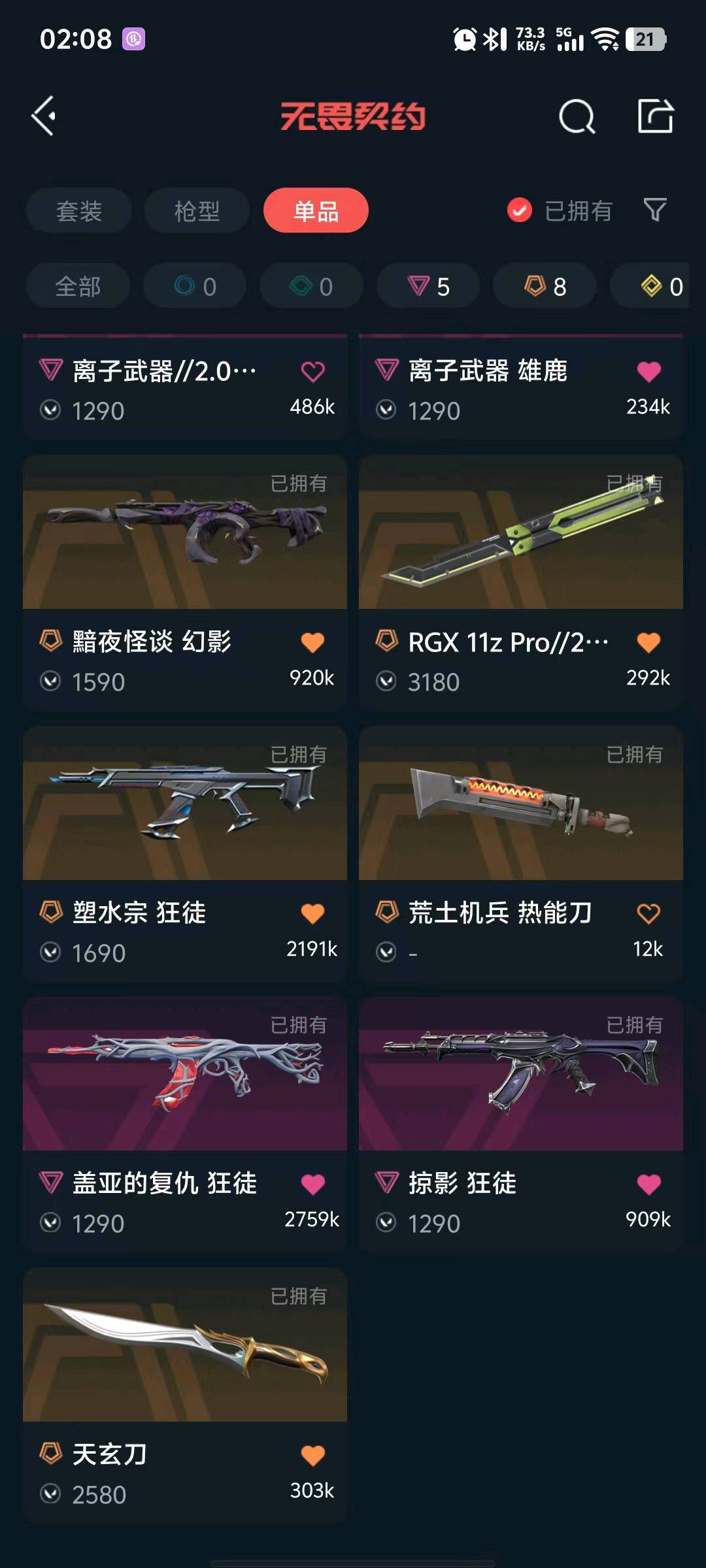This screenshot has width=706, height=1568.
Task: Unlike the 掠影 狂徒 skin
Action: [x=648, y=1184]
